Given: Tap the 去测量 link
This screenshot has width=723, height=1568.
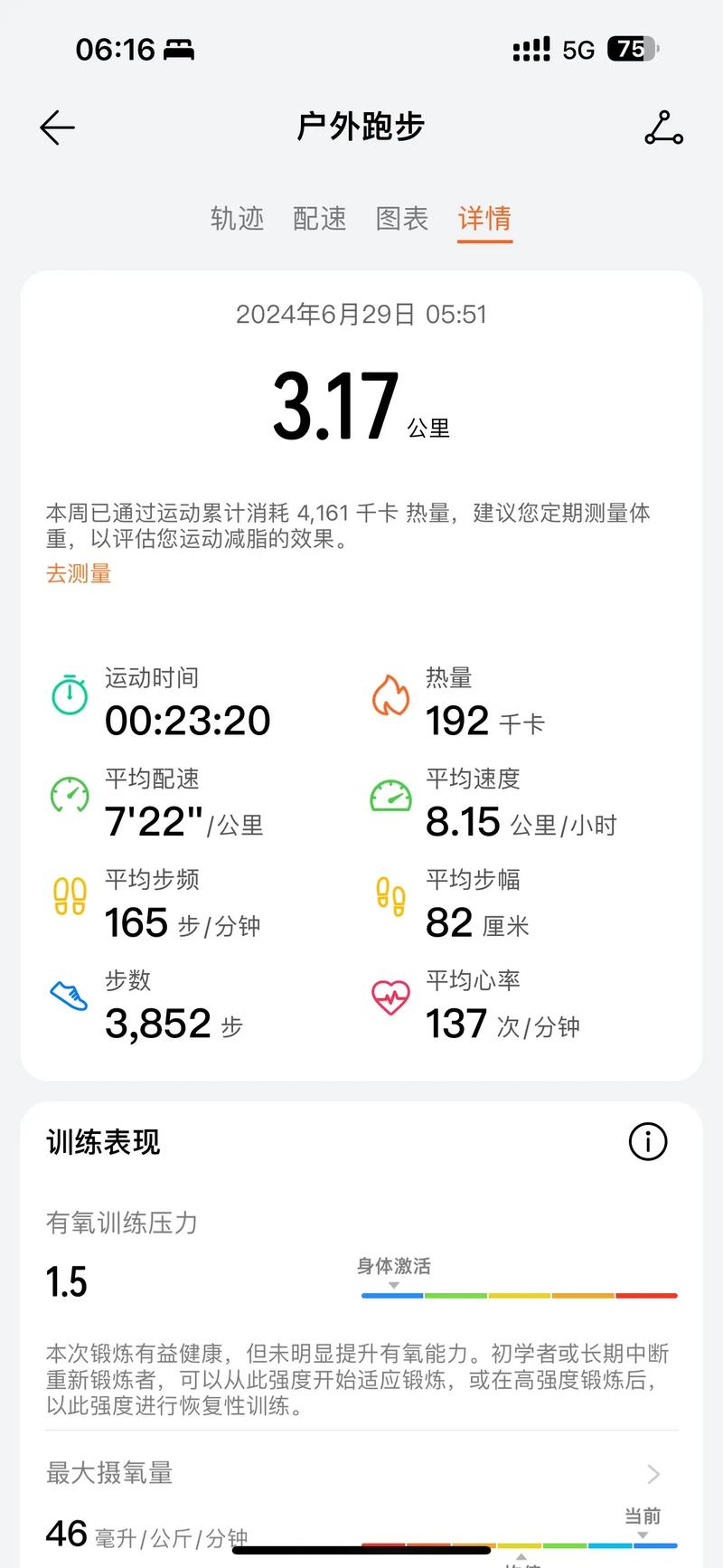Looking at the screenshot, I should pyautogui.click(x=78, y=573).
